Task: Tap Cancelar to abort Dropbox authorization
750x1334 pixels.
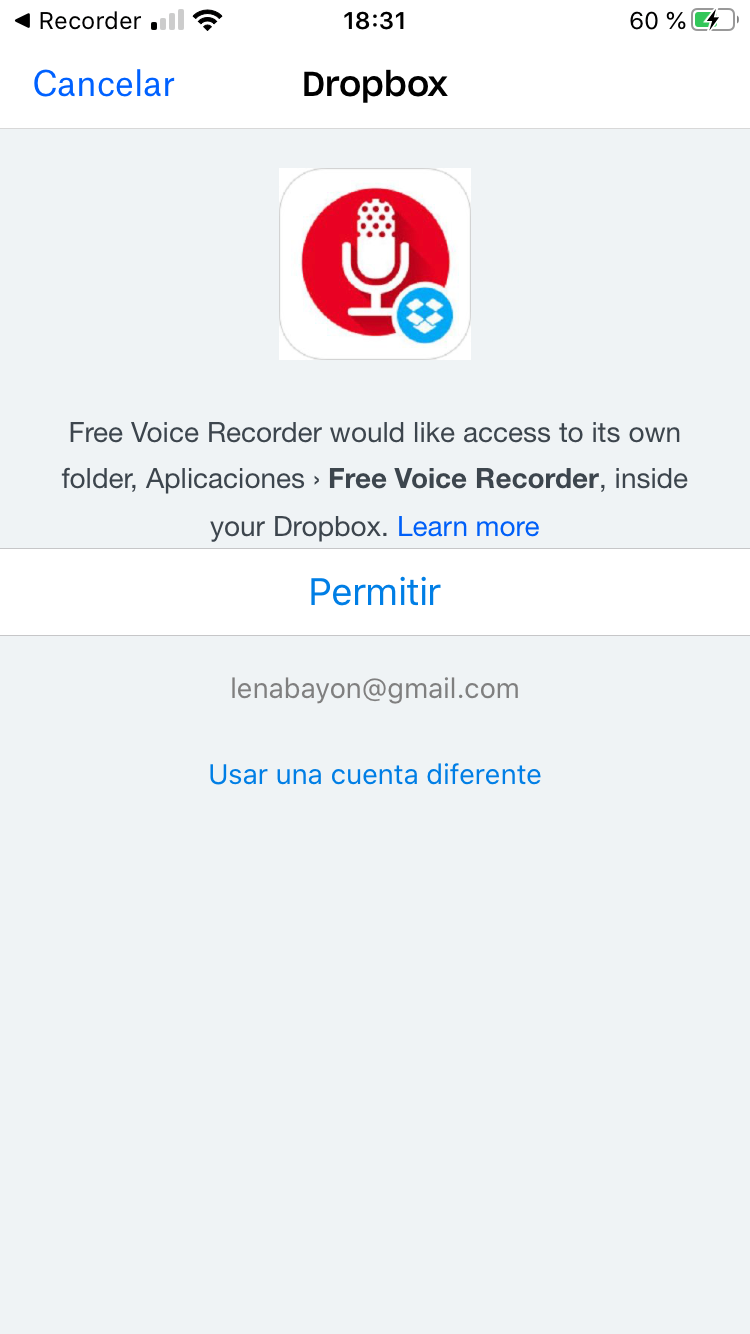Action: point(104,84)
